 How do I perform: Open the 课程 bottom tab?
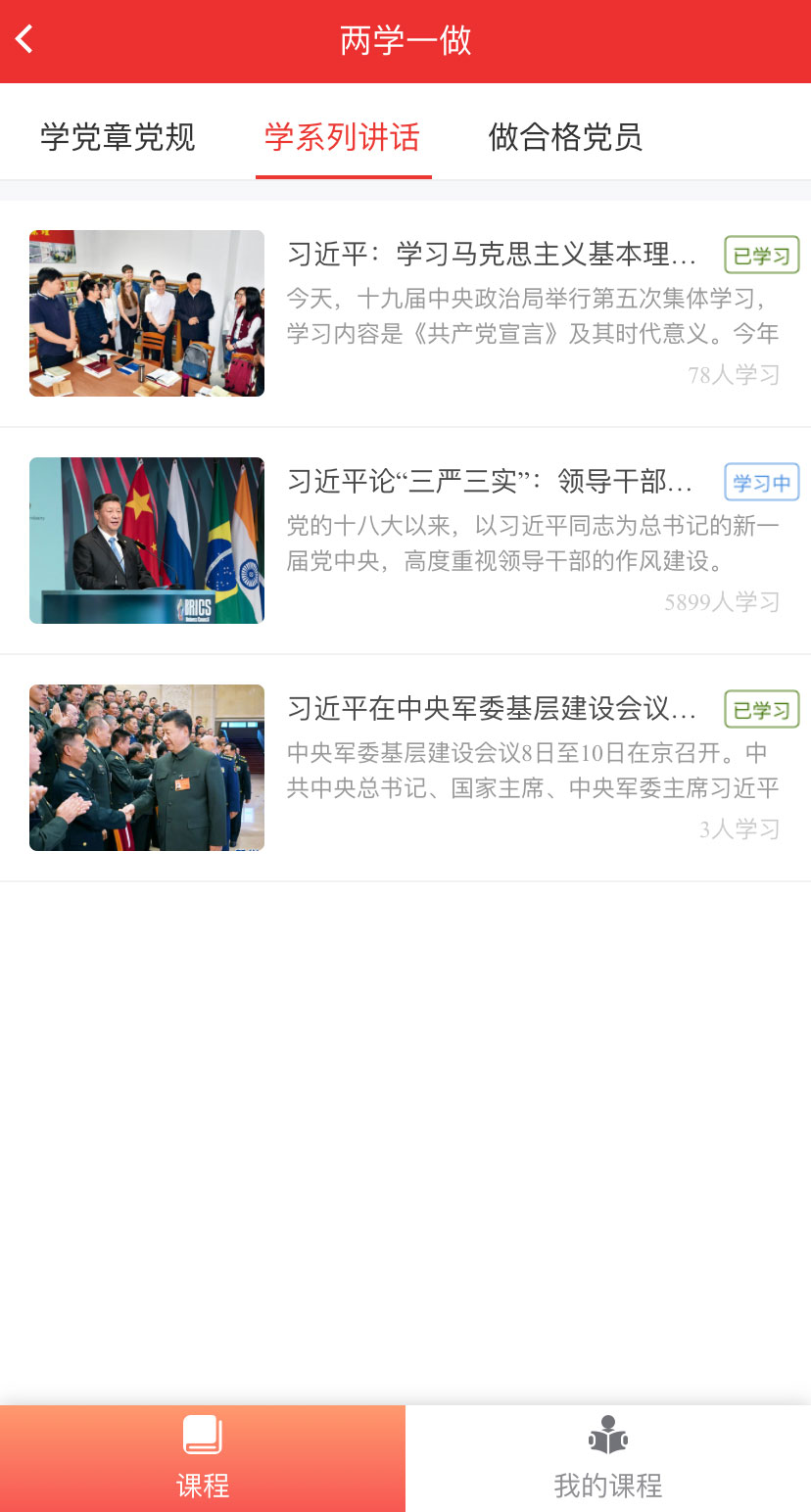[203, 1459]
